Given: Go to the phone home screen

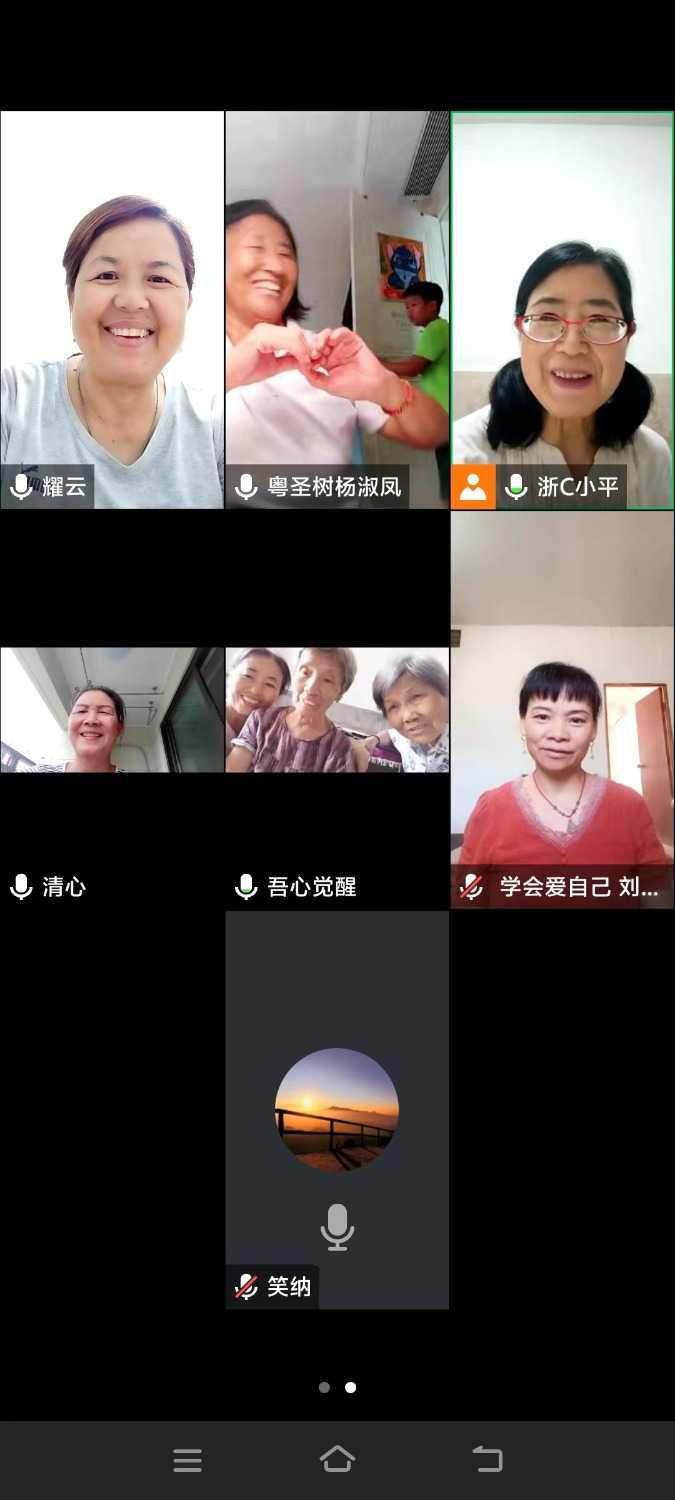Looking at the screenshot, I should [x=337, y=1460].
